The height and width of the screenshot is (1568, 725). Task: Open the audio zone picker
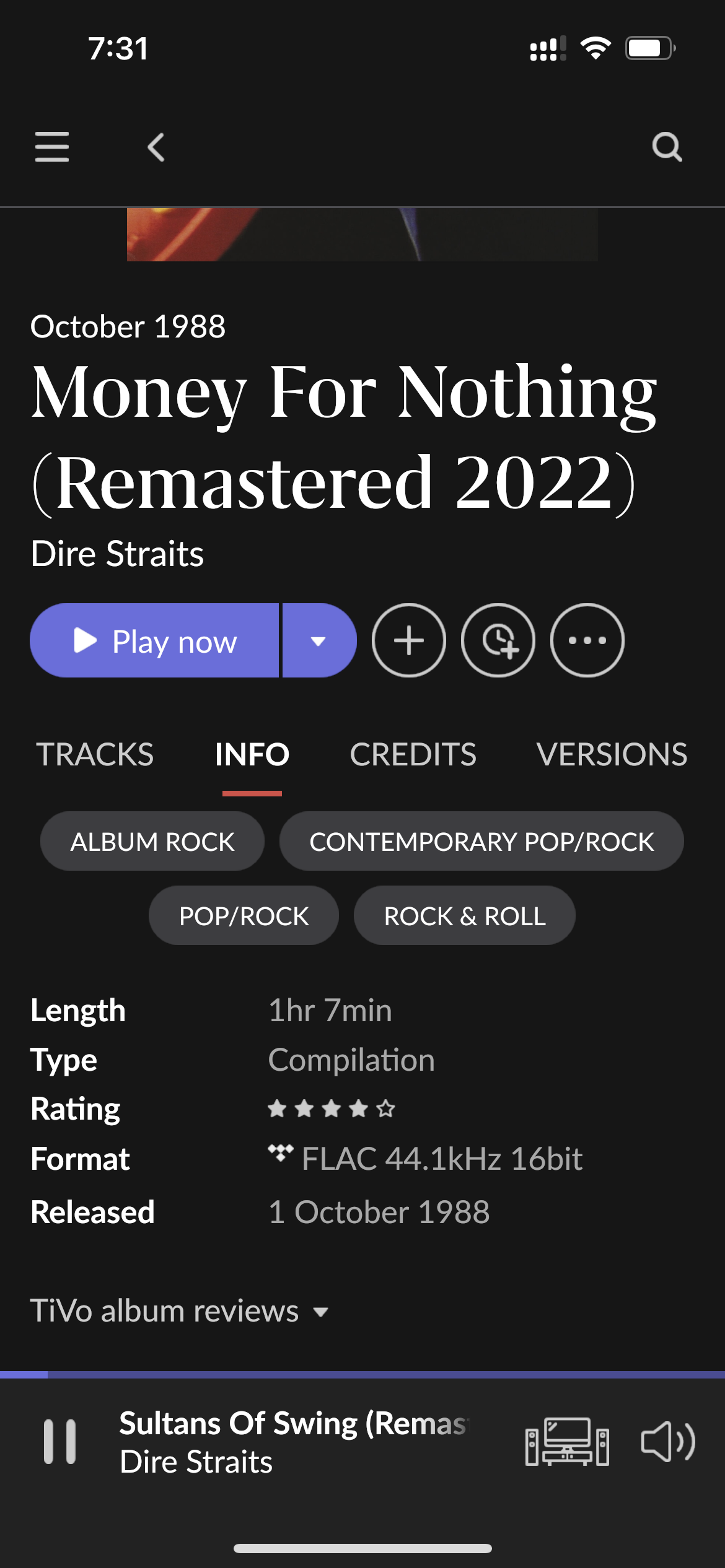click(567, 1442)
